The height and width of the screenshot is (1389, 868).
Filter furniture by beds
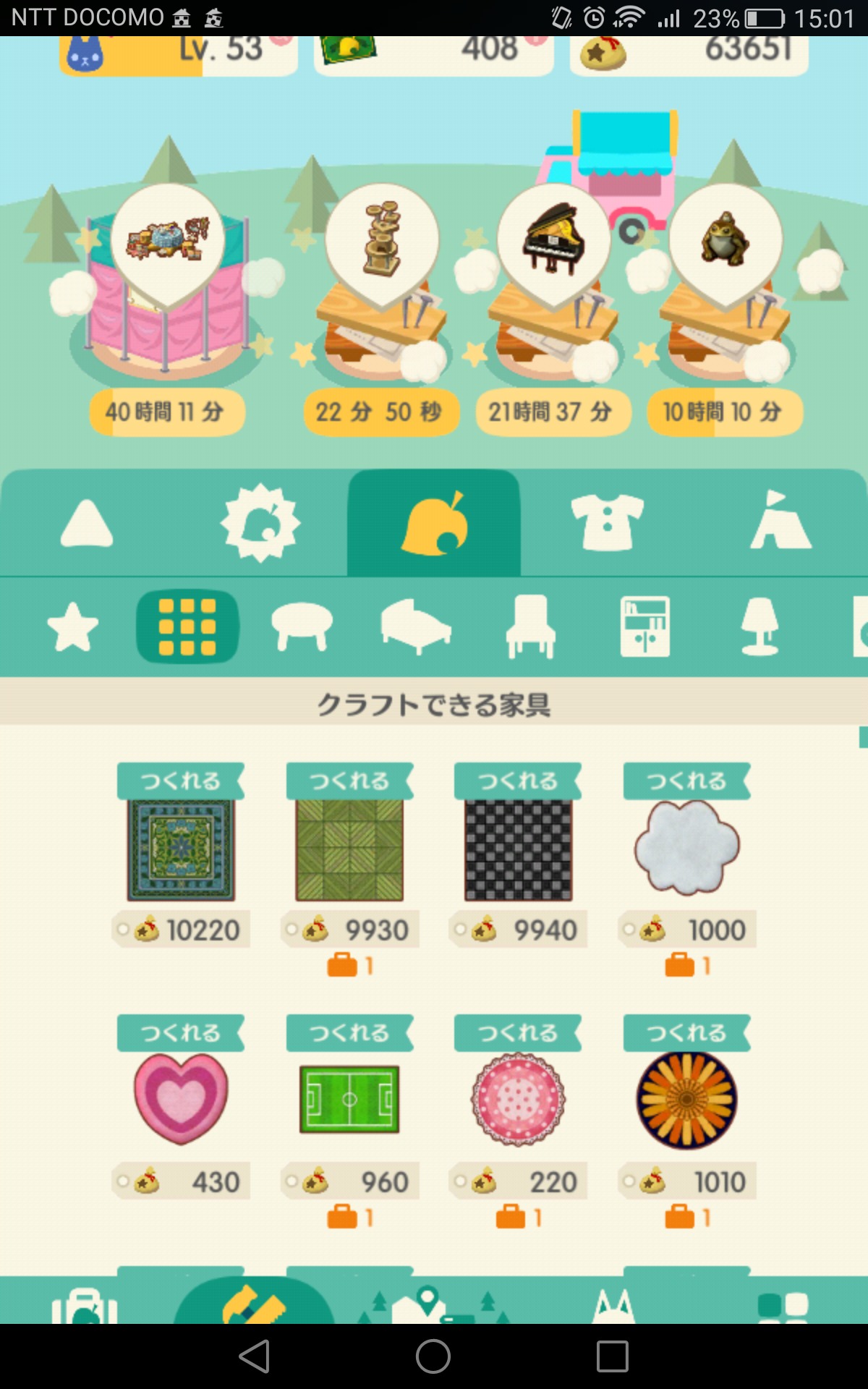point(416,626)
